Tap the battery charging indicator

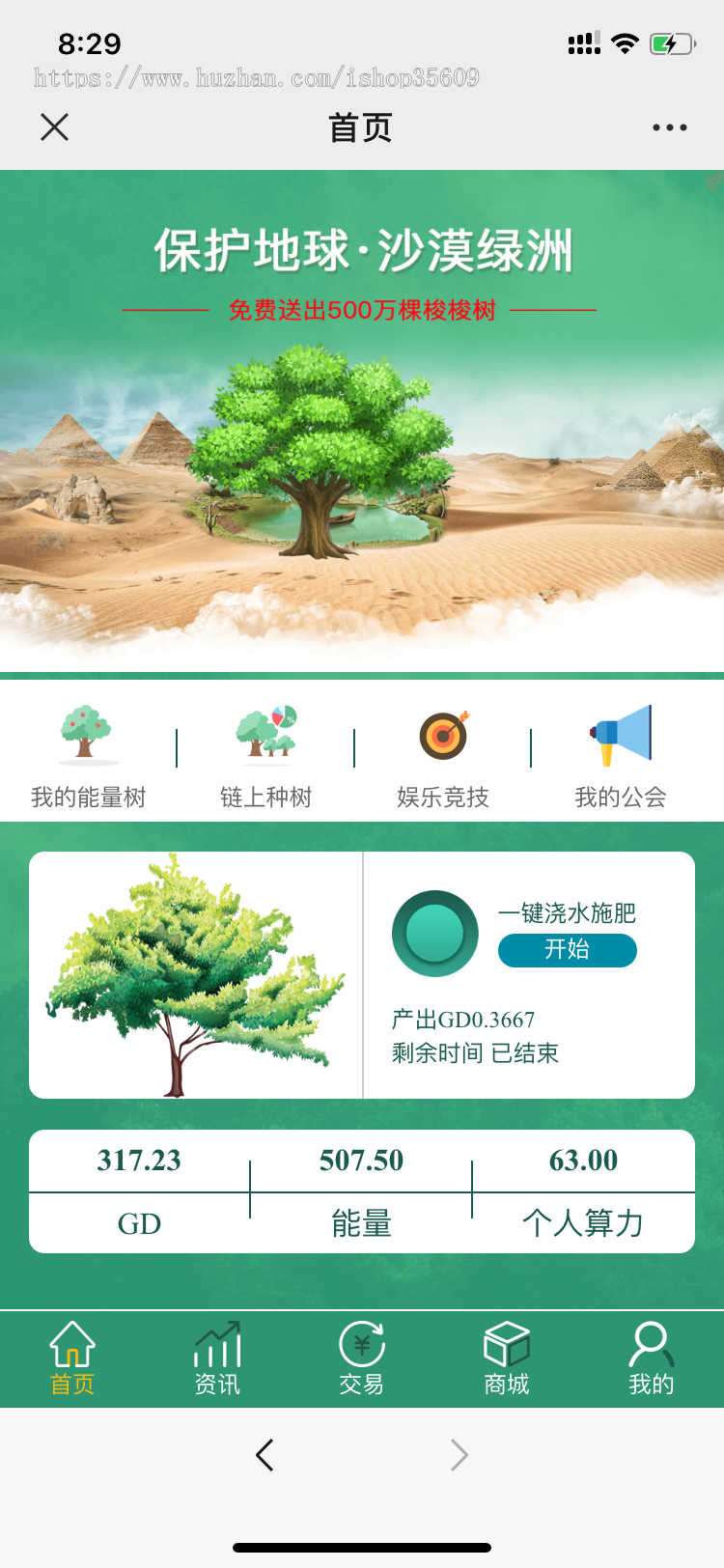click(x=673, y=42)
